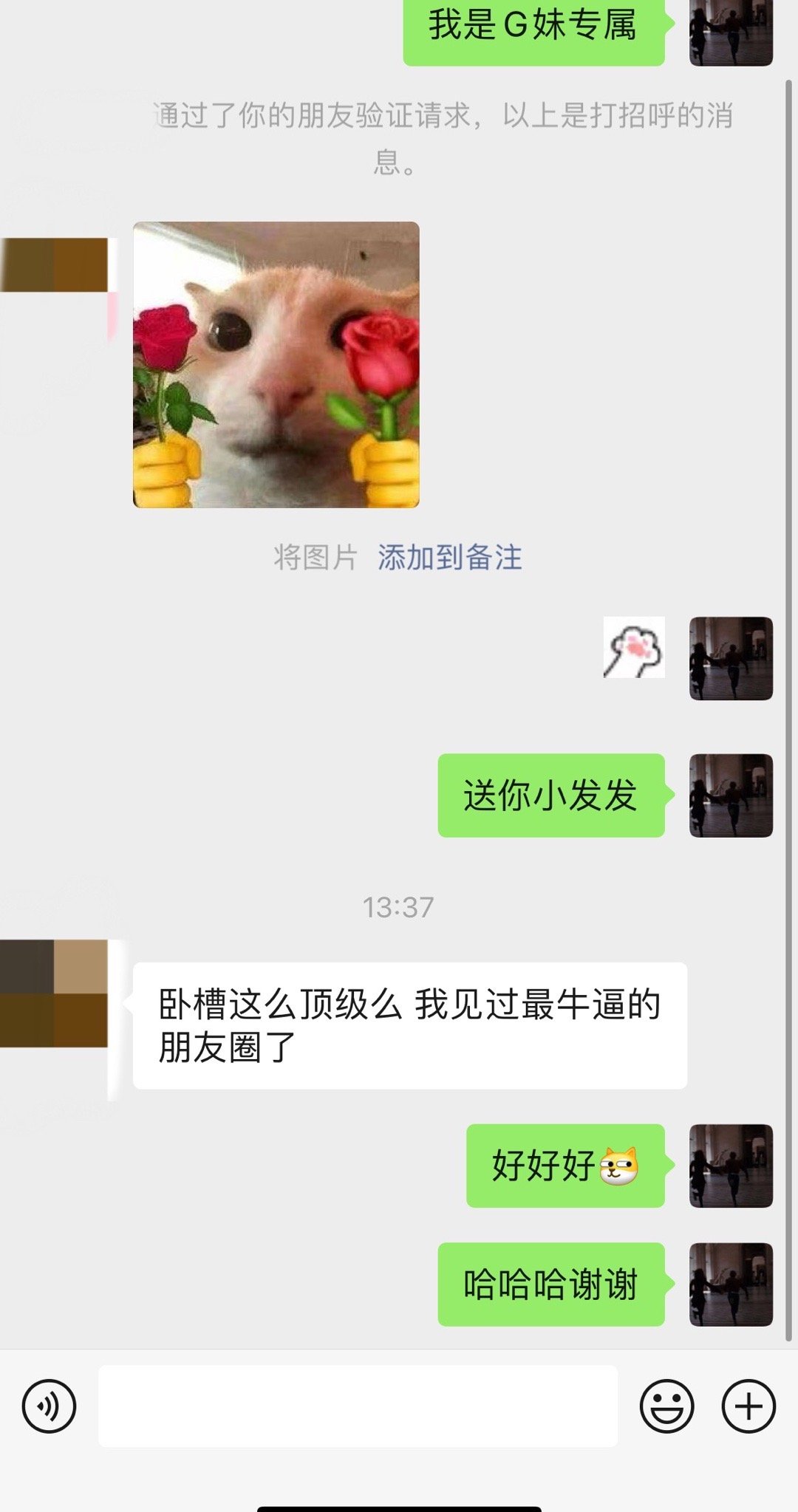Tap the 添加到备注 link
This screenshot has height=1512, width=798.
click(449, 558)
